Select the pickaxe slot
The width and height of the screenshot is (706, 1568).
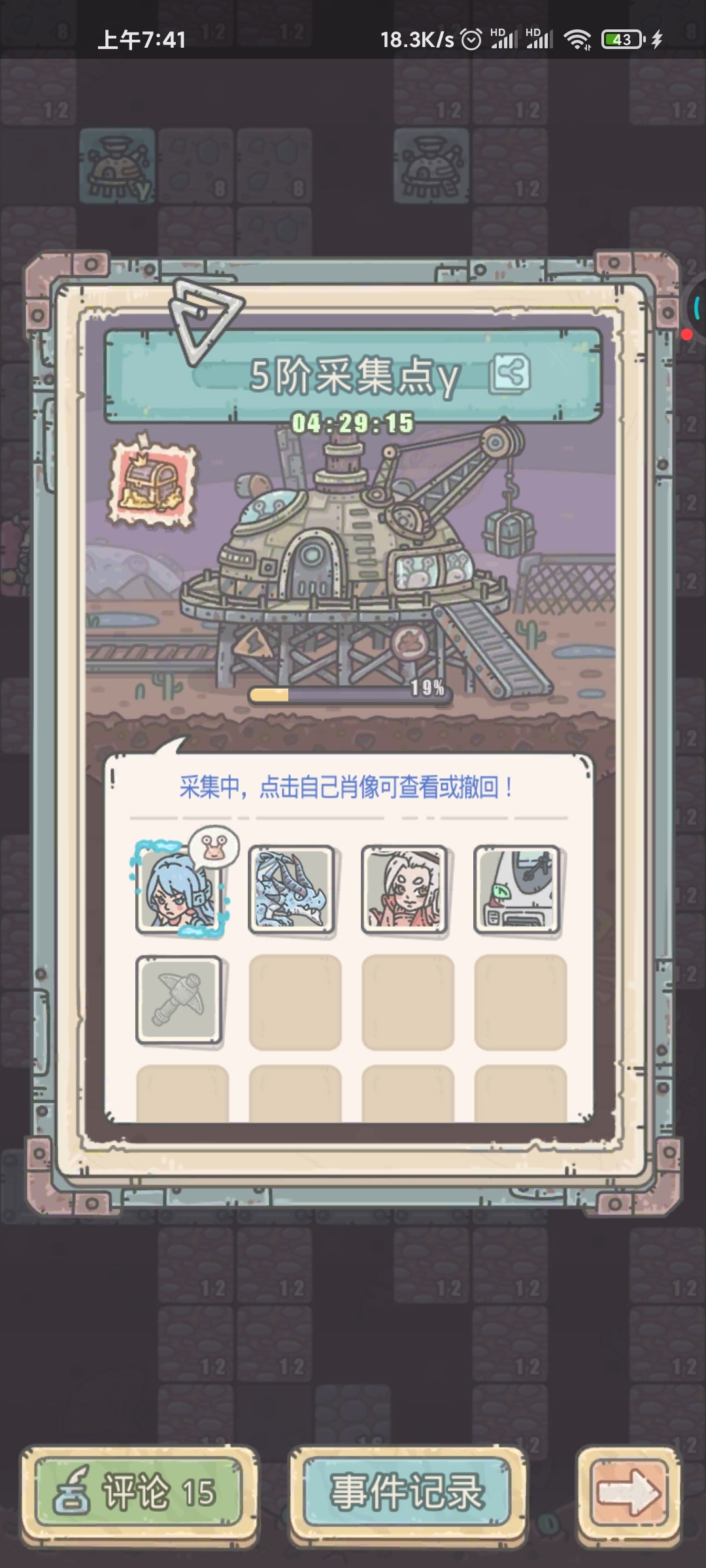point(179,1001)
